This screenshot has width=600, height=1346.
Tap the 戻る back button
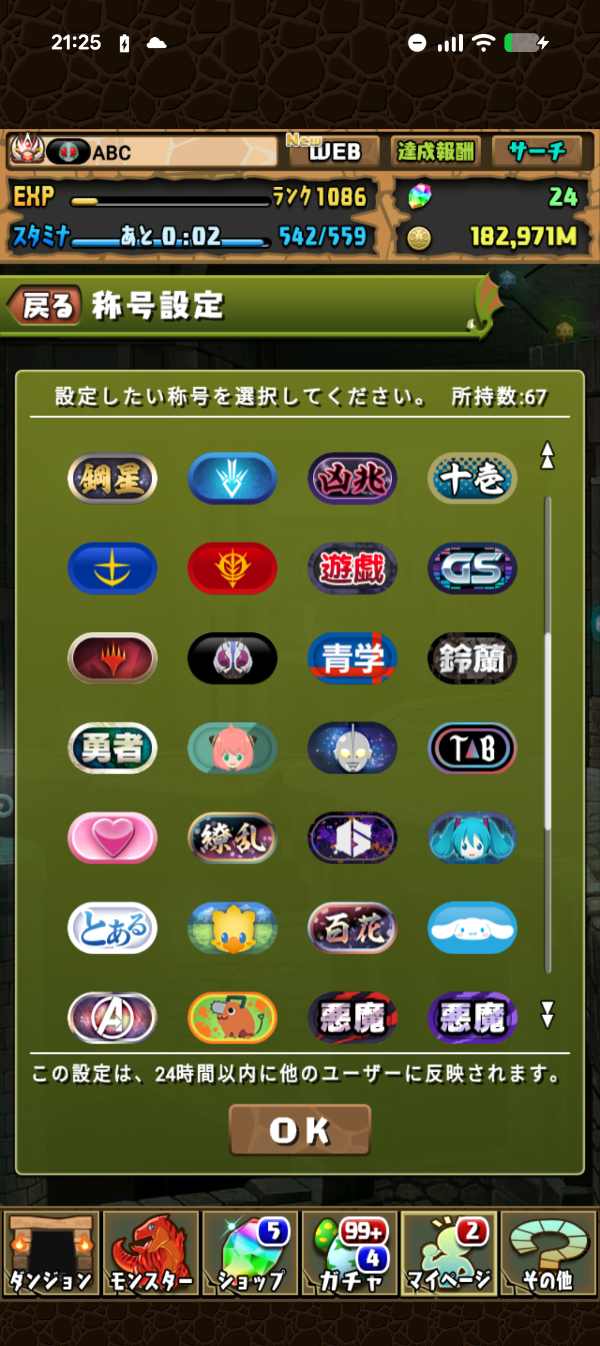pyautogui.click(x=44, y=305)
